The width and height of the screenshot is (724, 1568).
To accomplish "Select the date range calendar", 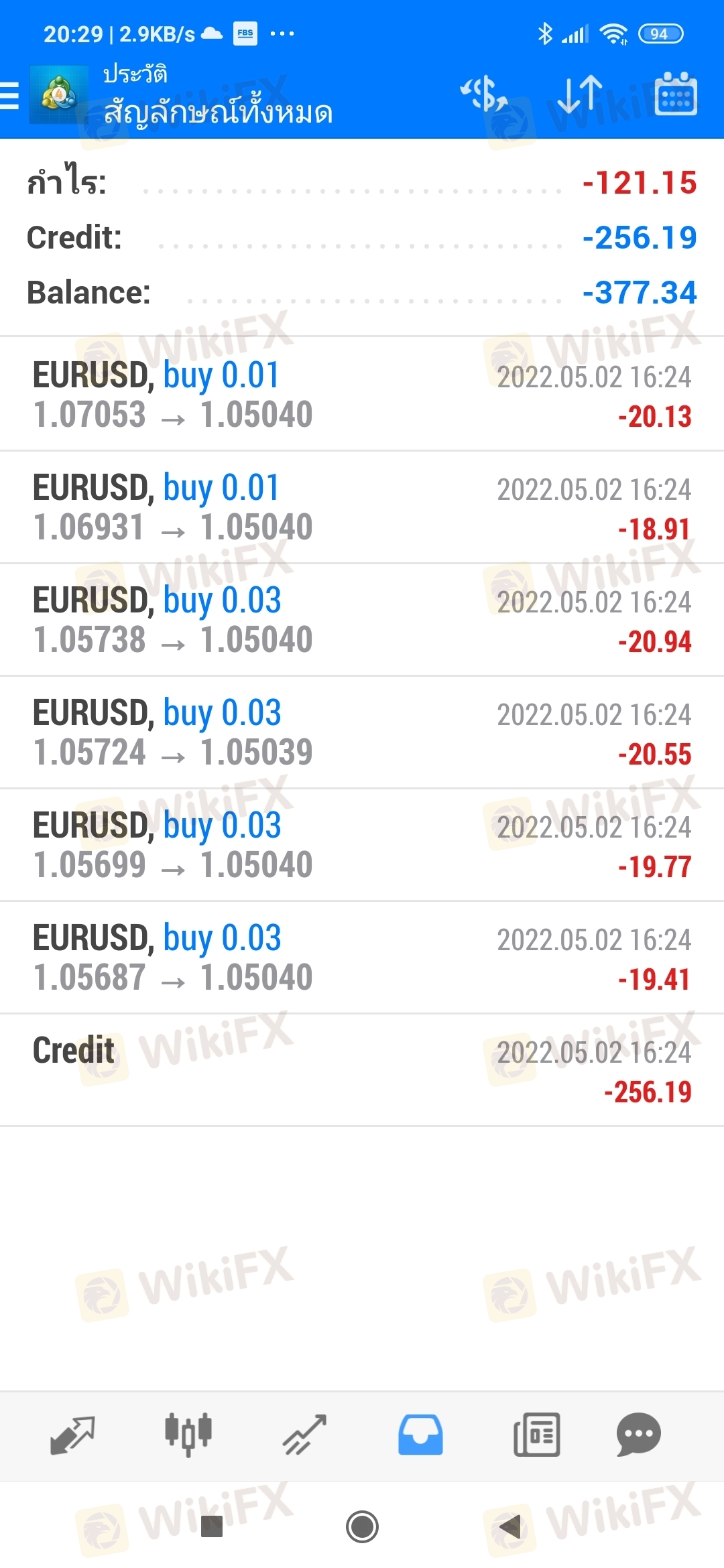I will pos(675,94).
